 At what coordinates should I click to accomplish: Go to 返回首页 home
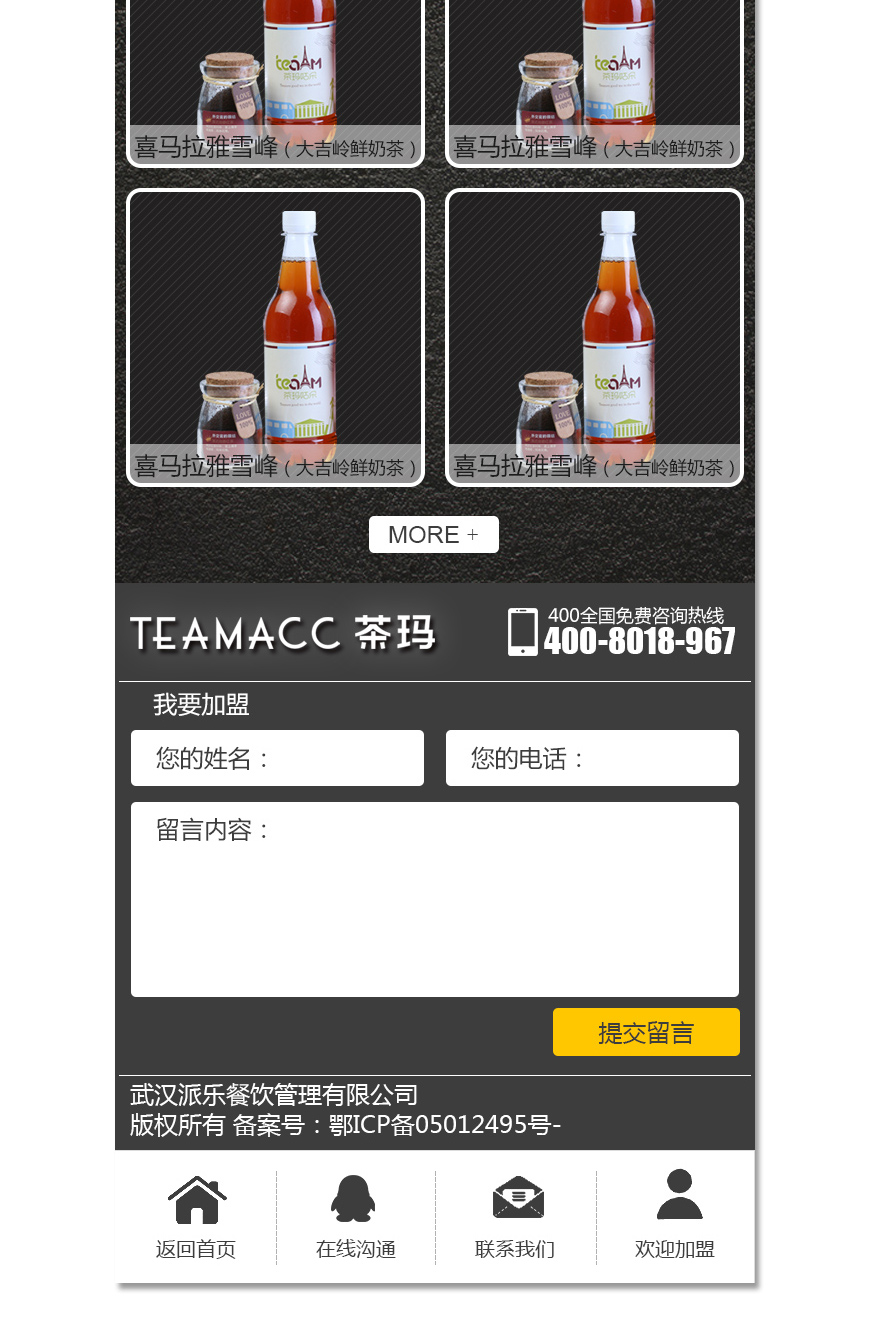click(x=196, y=1217)
